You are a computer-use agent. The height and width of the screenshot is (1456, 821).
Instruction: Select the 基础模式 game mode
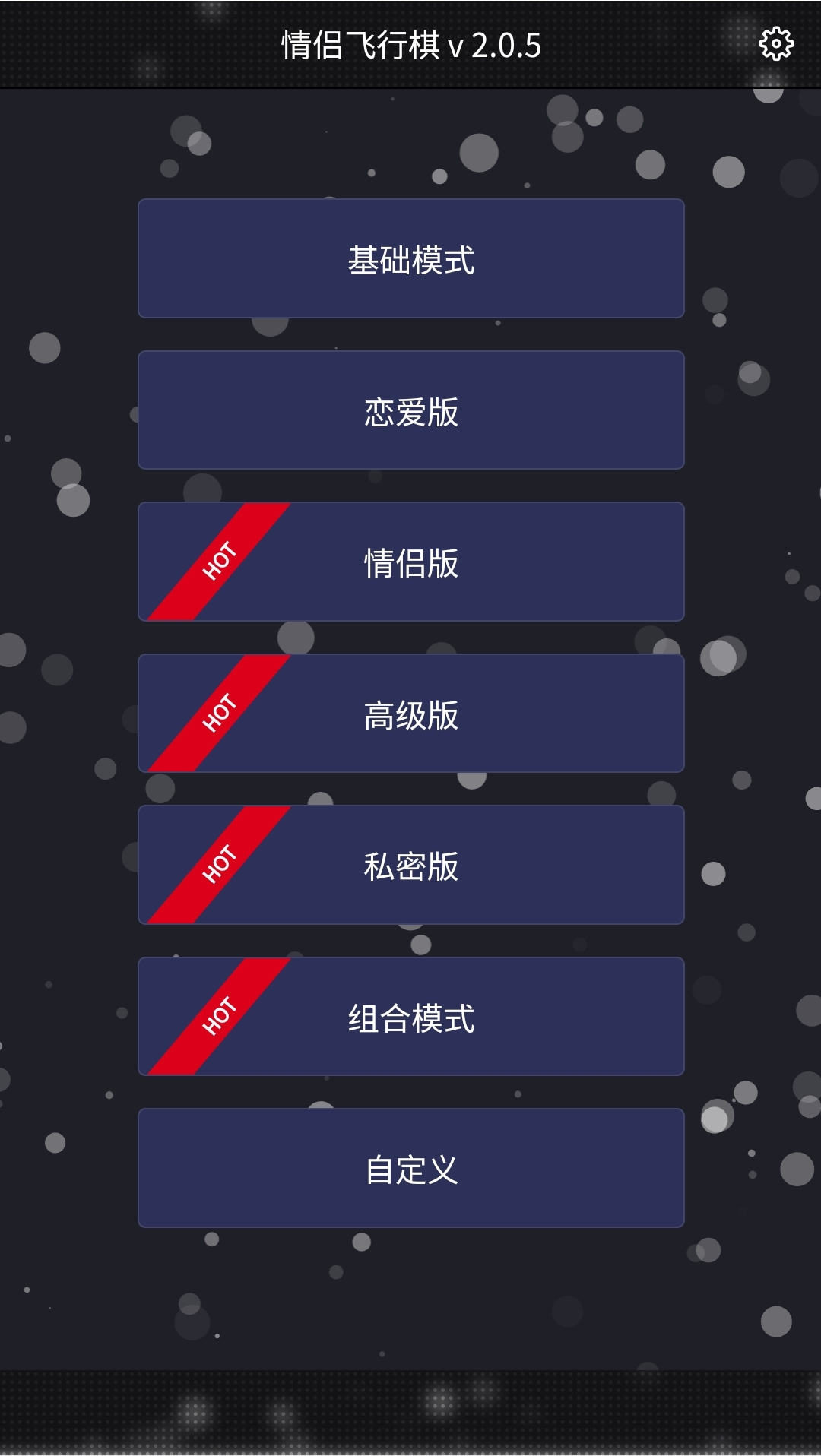point(411,258)
